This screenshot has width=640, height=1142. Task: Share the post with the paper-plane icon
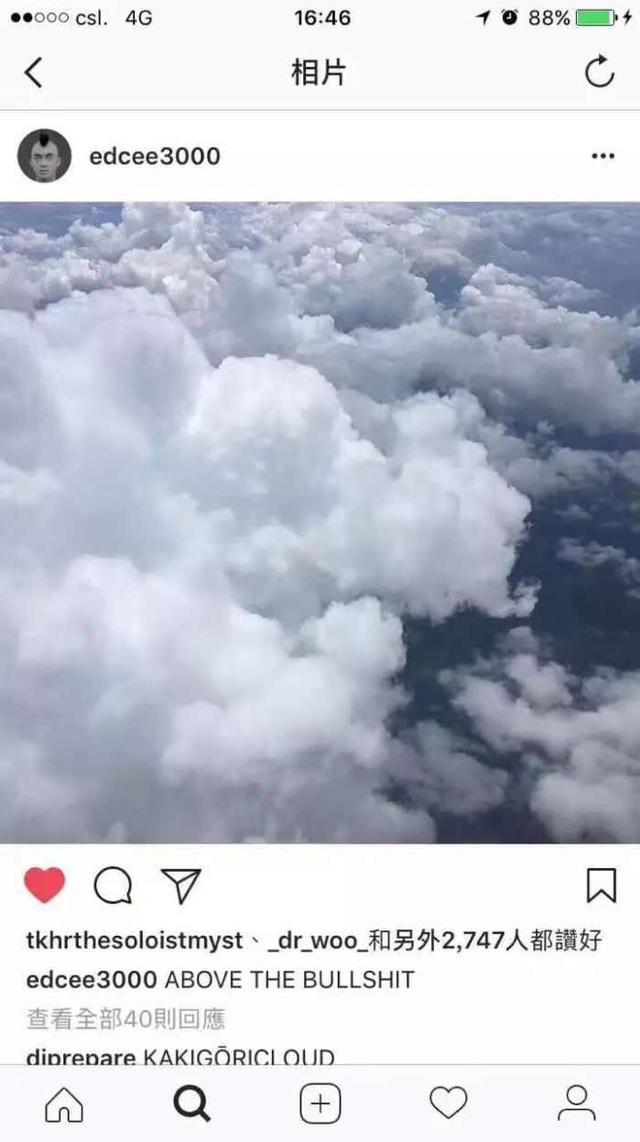(181, 885)
